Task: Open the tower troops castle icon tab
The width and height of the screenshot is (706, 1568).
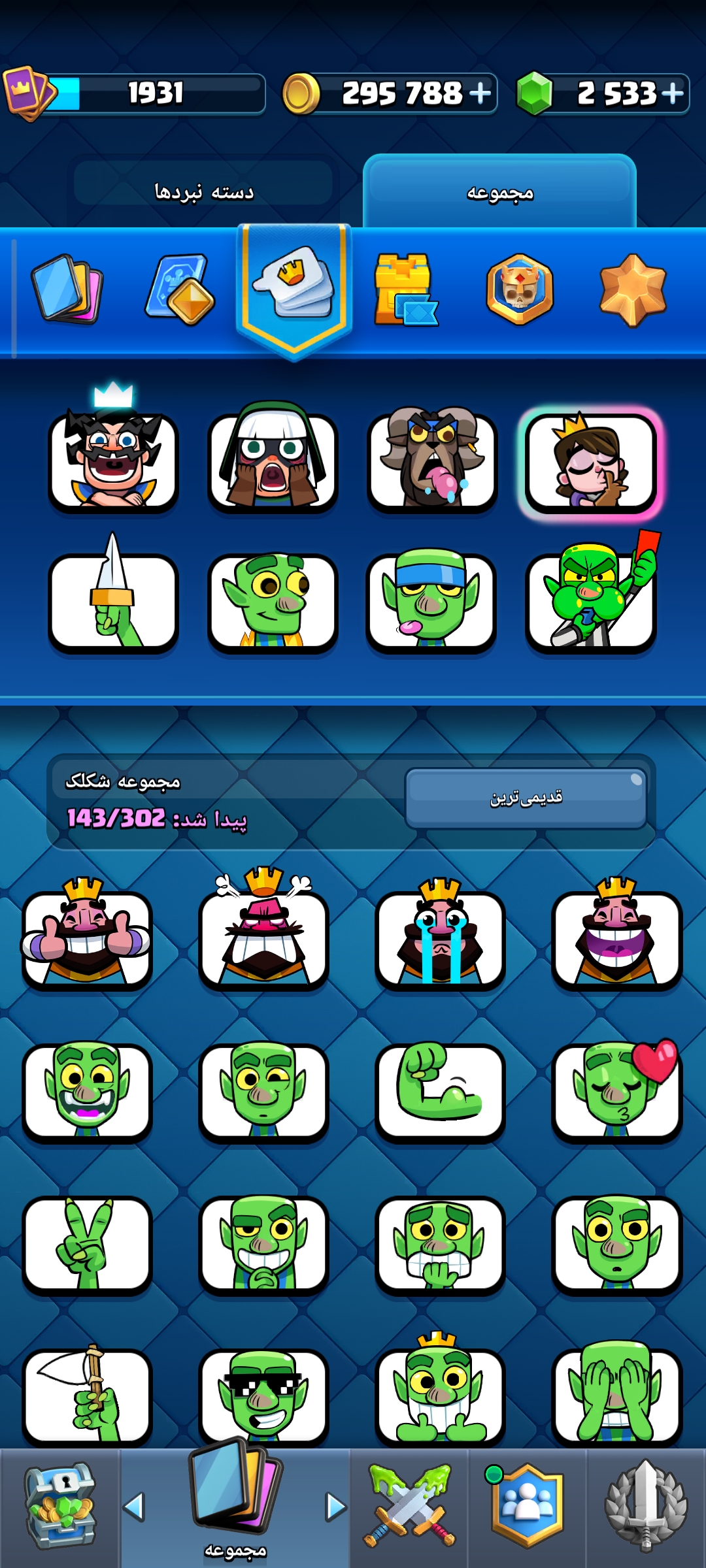Action: [405, 289]
